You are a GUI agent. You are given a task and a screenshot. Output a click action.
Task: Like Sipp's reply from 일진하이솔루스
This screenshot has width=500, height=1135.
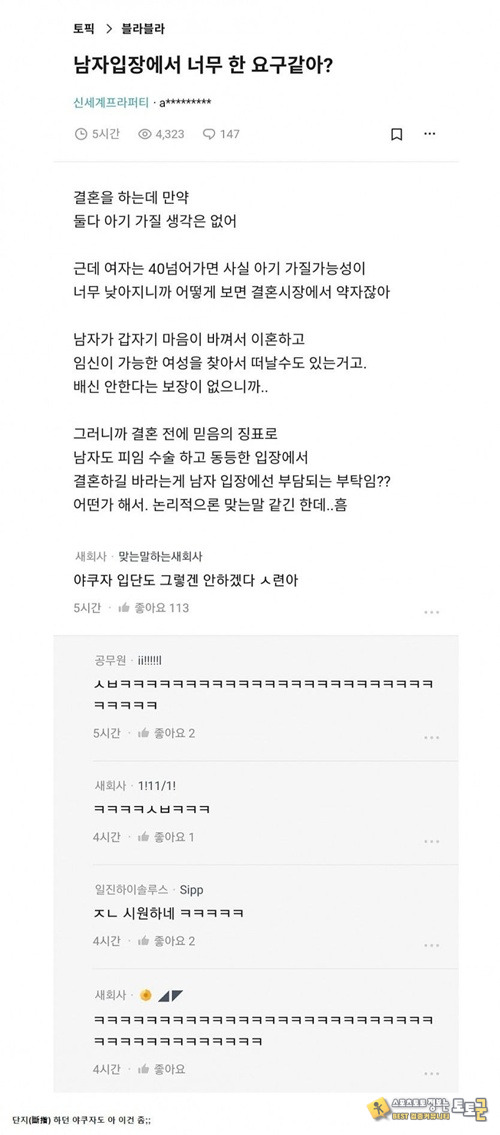166,941
